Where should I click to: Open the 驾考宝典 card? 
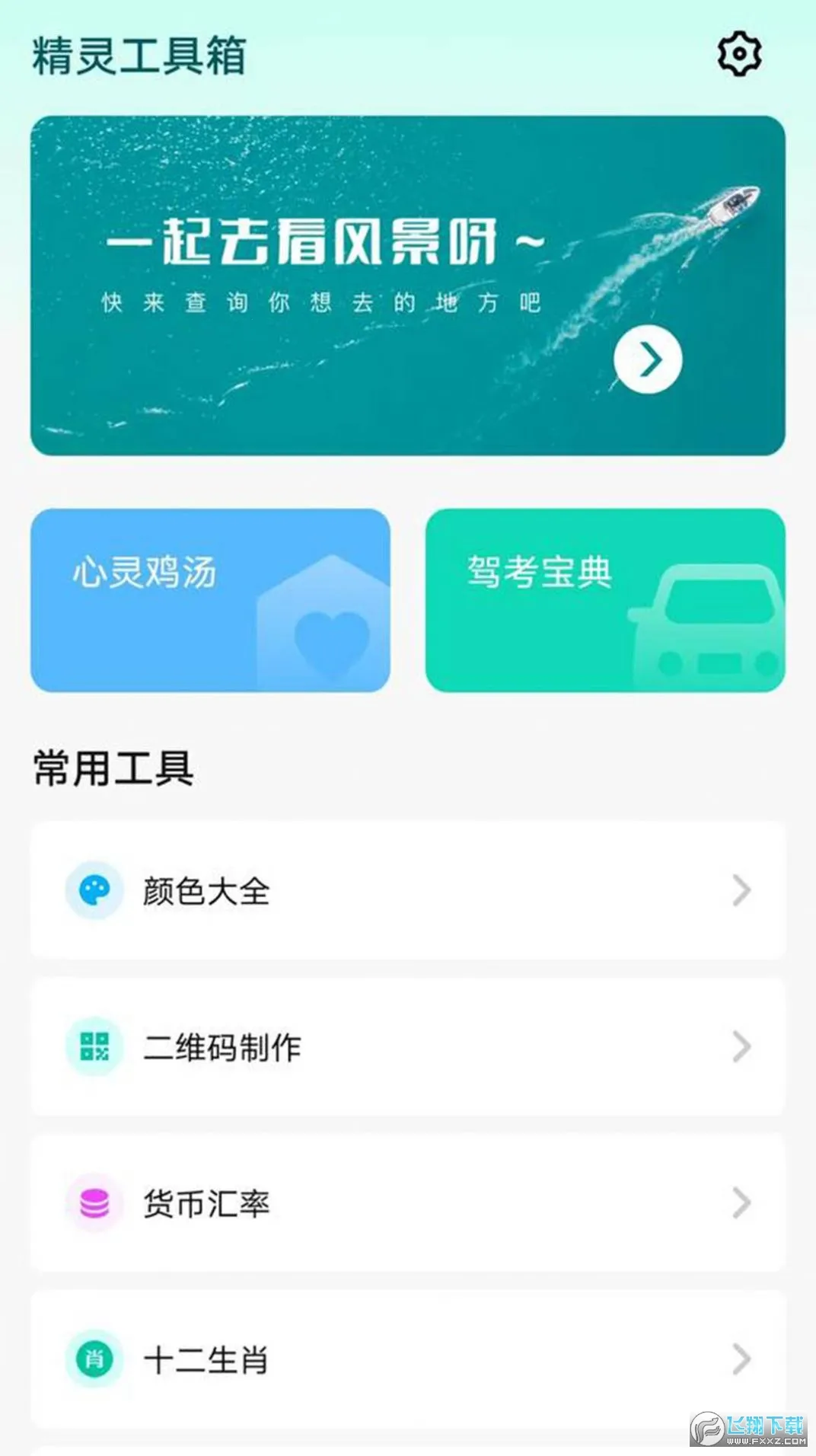click(605, 600)
